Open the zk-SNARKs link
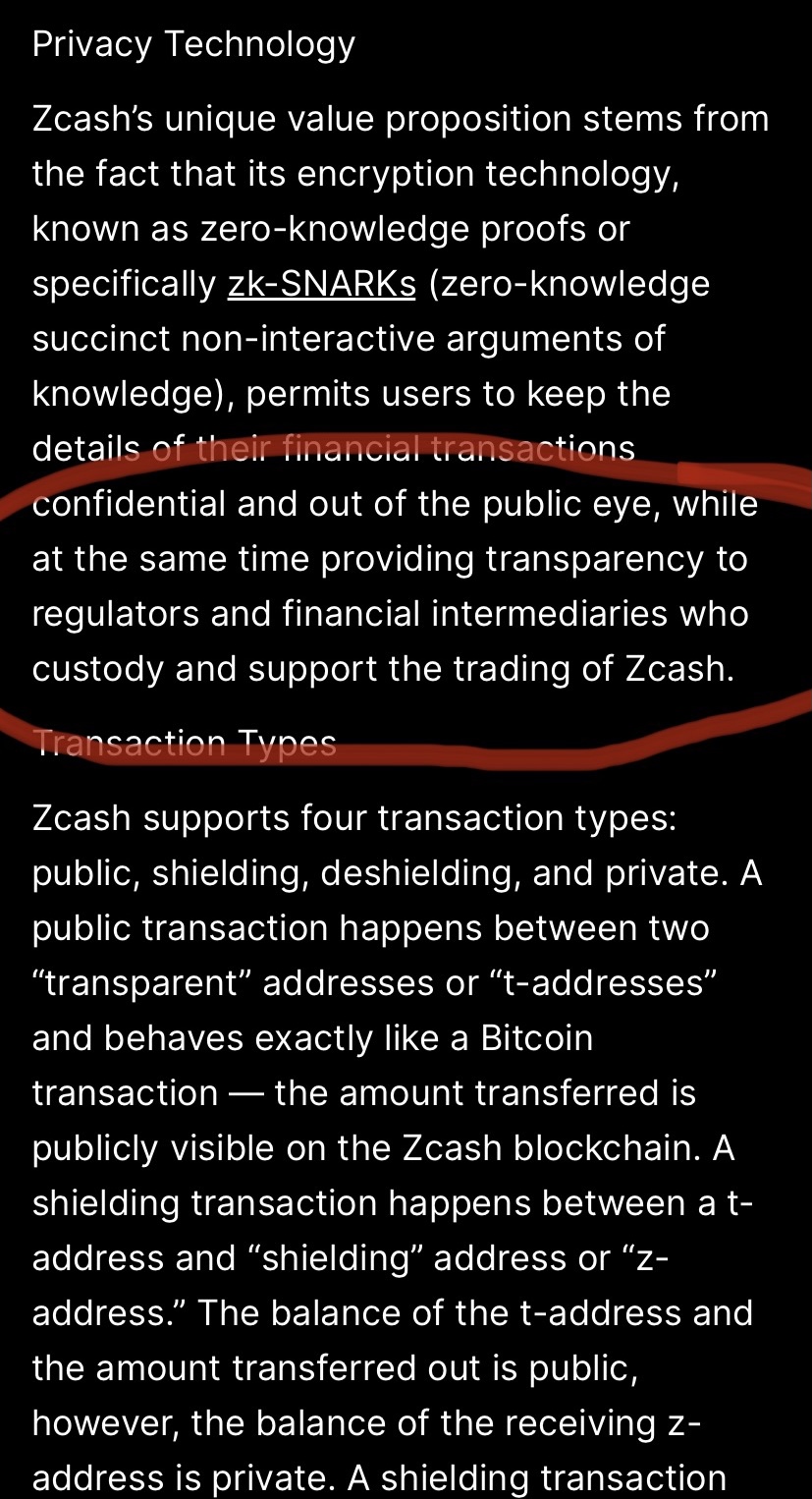812x1499 pixels. pyautogui.click(x=321, y=284)
